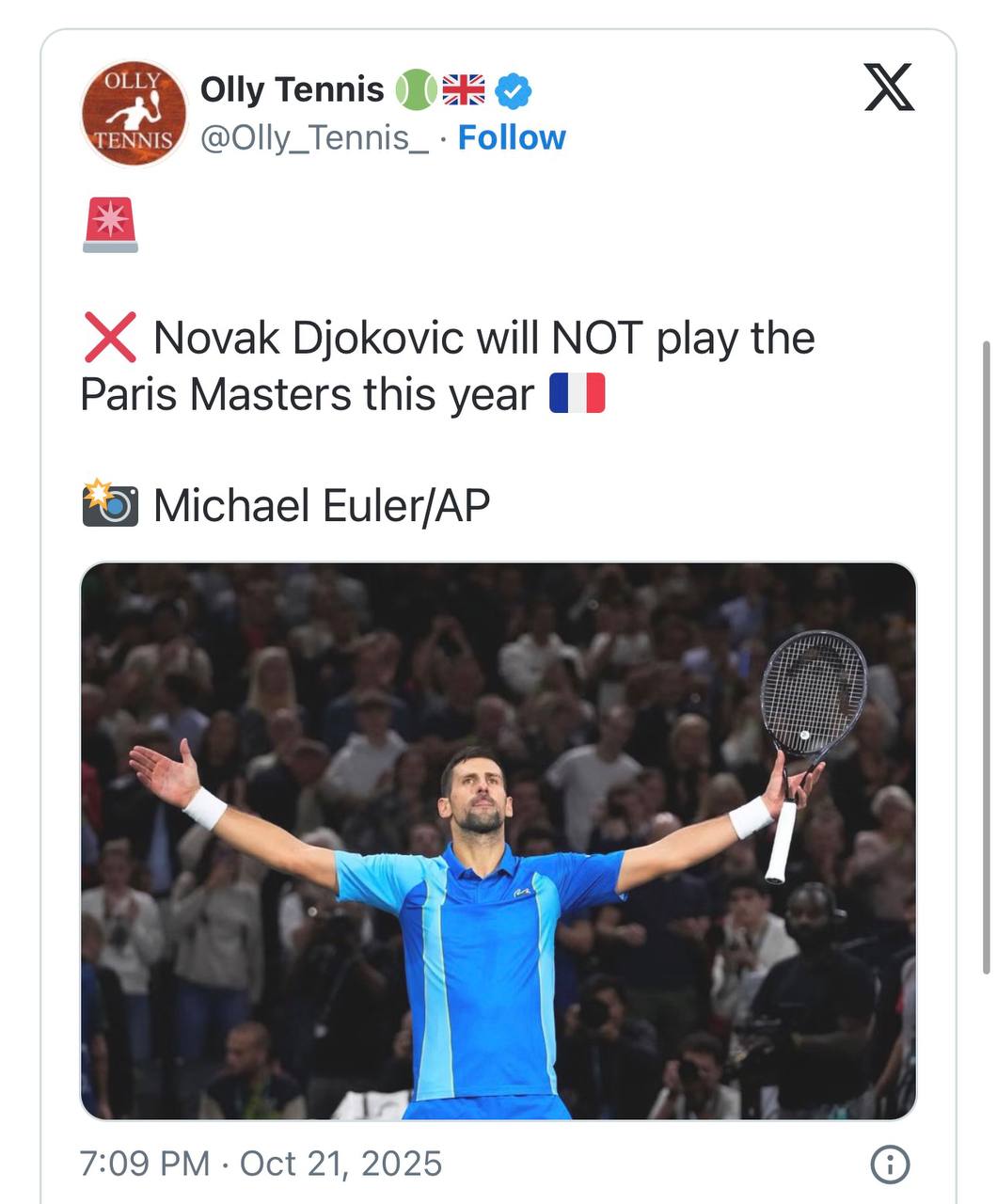Follow the Olly Tennis account

(x=511, y=138)
